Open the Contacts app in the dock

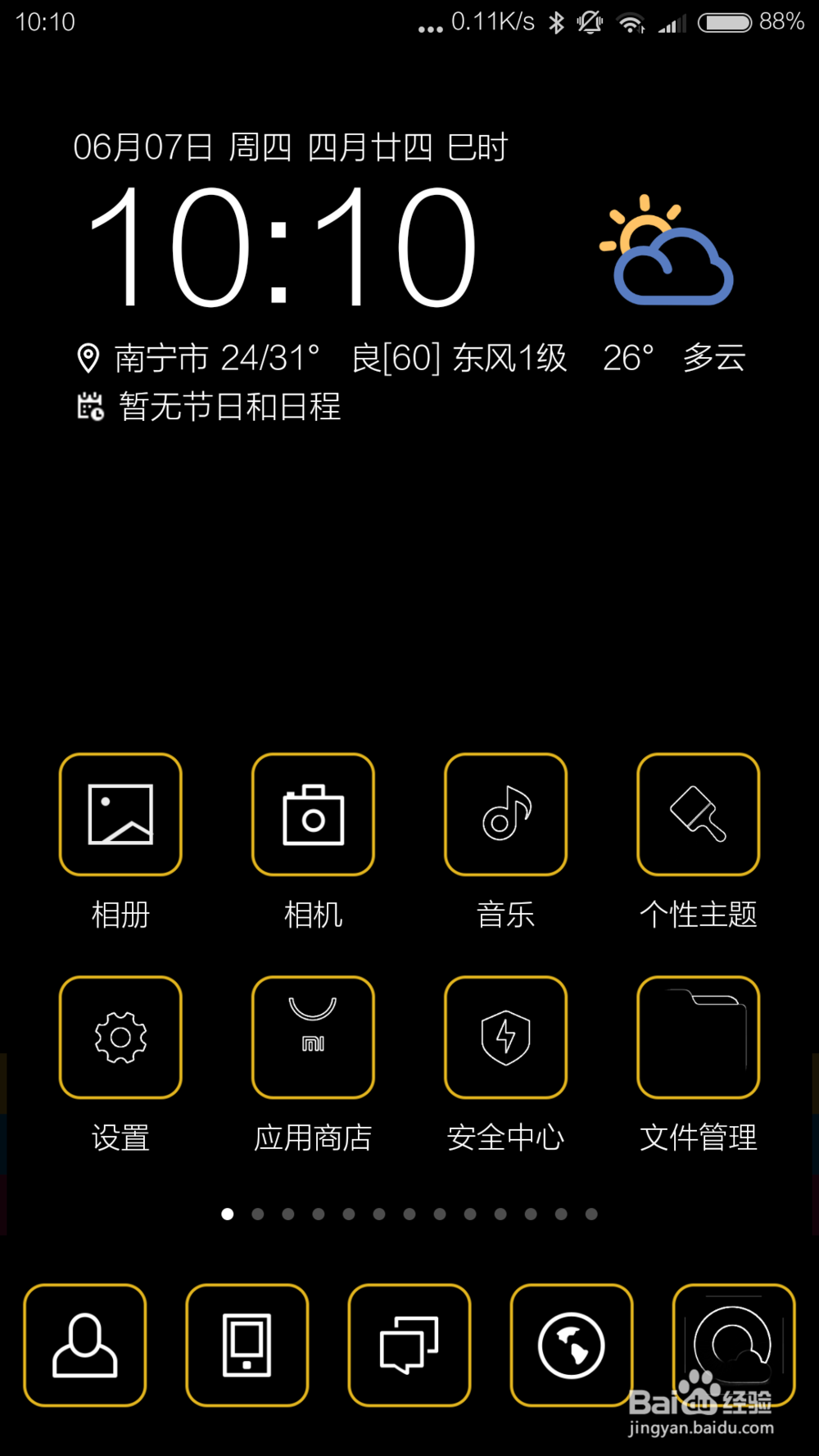click(84, 1345)
